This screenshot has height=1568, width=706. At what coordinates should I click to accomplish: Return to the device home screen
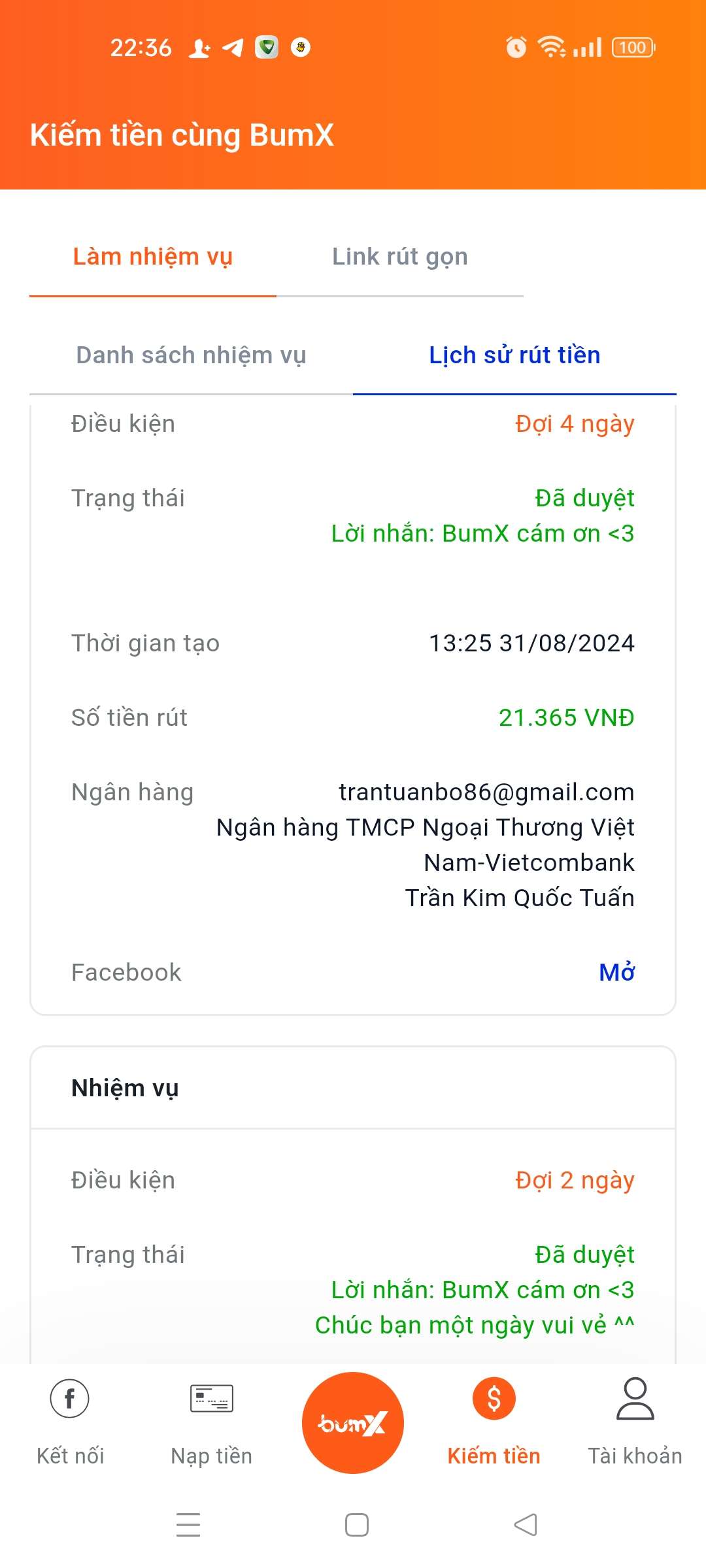point(356,1525)
